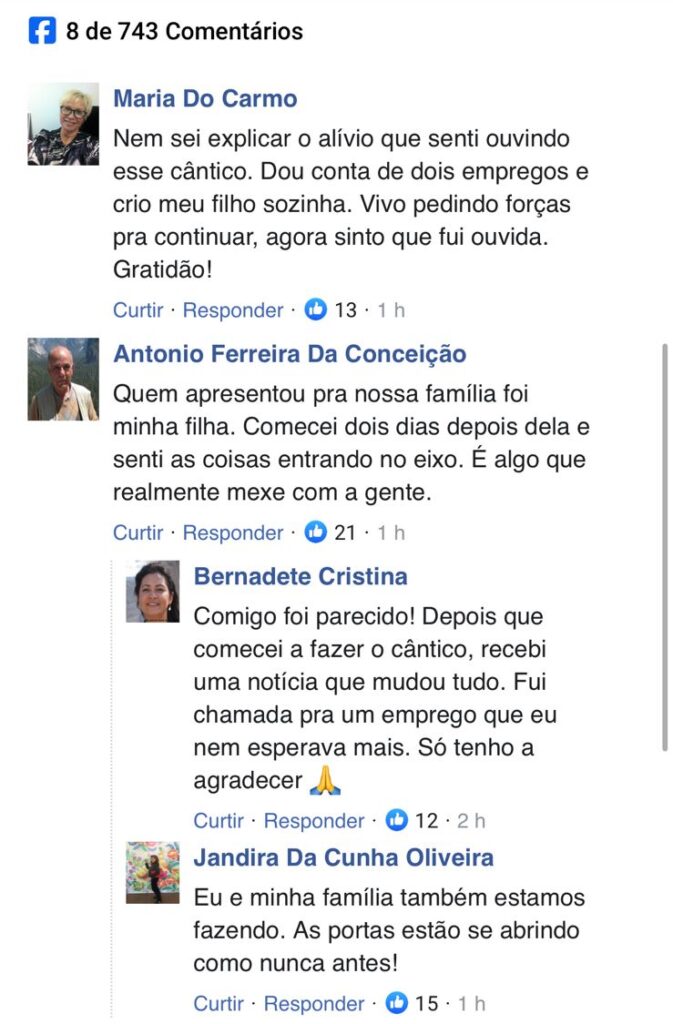
Task: Like Maria Do Carmo's comment with Curtir
Action: click(x=138, y=310)
